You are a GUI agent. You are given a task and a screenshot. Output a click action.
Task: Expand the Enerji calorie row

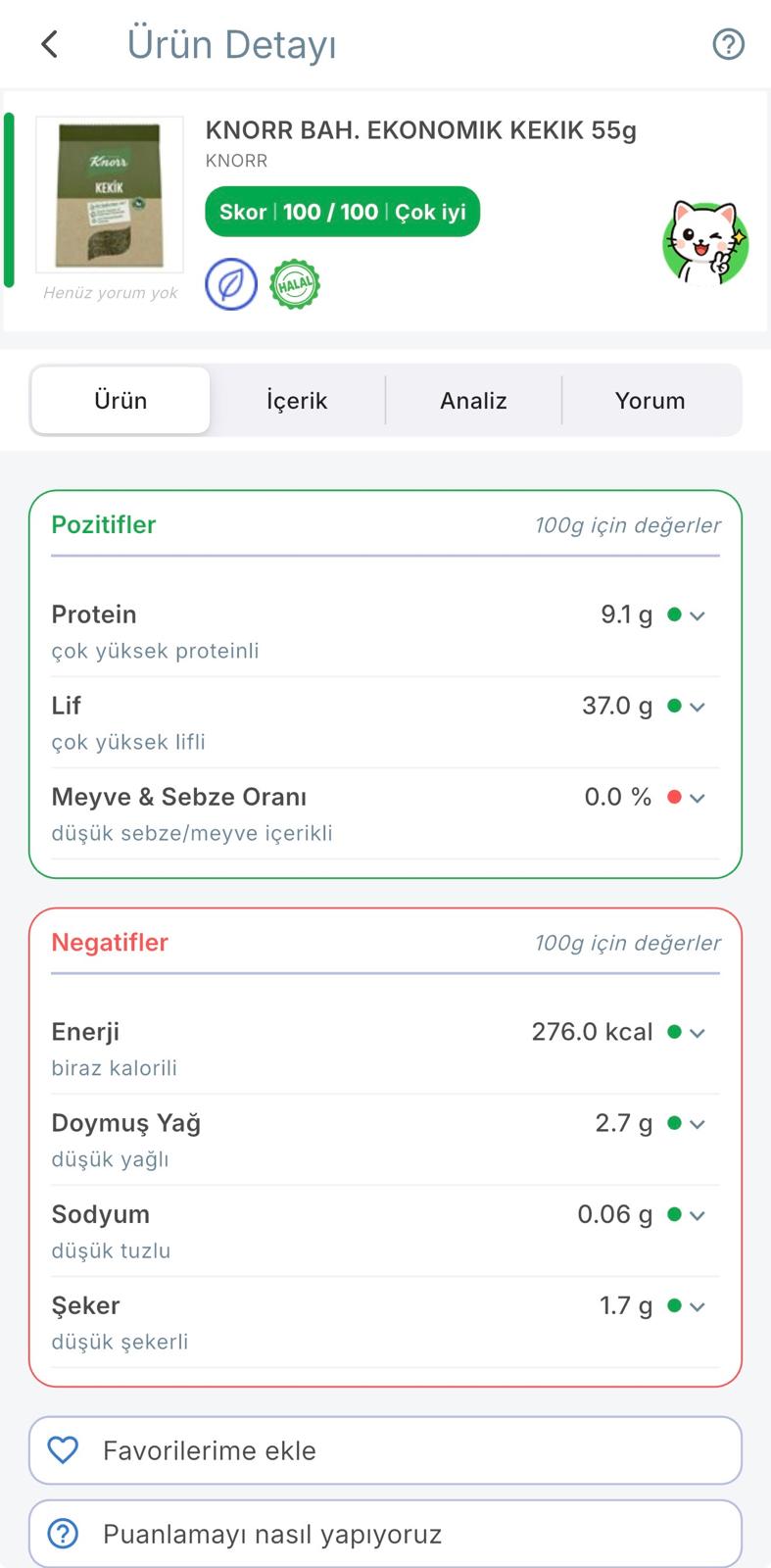(697, 1032)
